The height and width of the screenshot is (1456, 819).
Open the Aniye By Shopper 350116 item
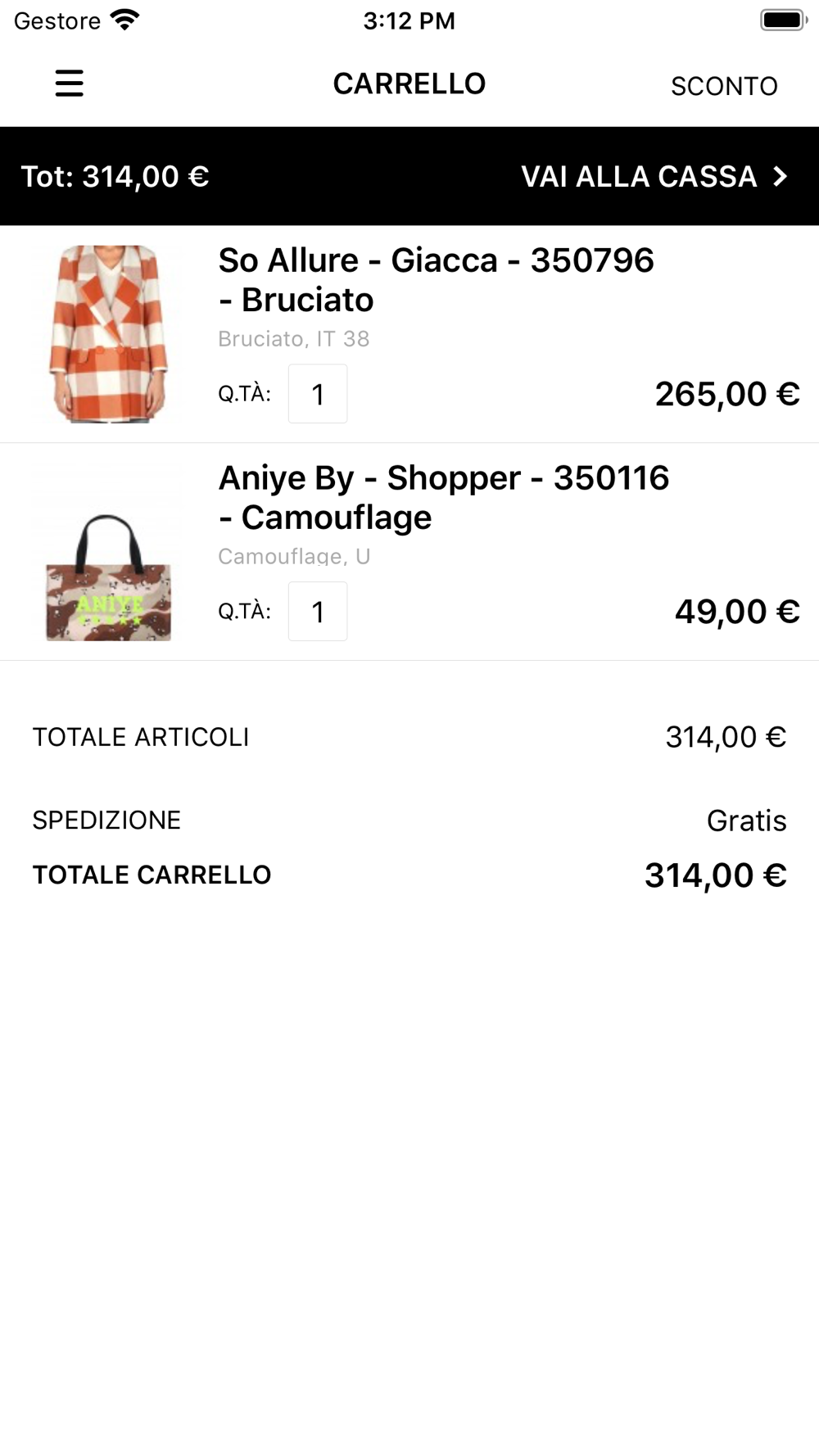[x=443, y=497]
